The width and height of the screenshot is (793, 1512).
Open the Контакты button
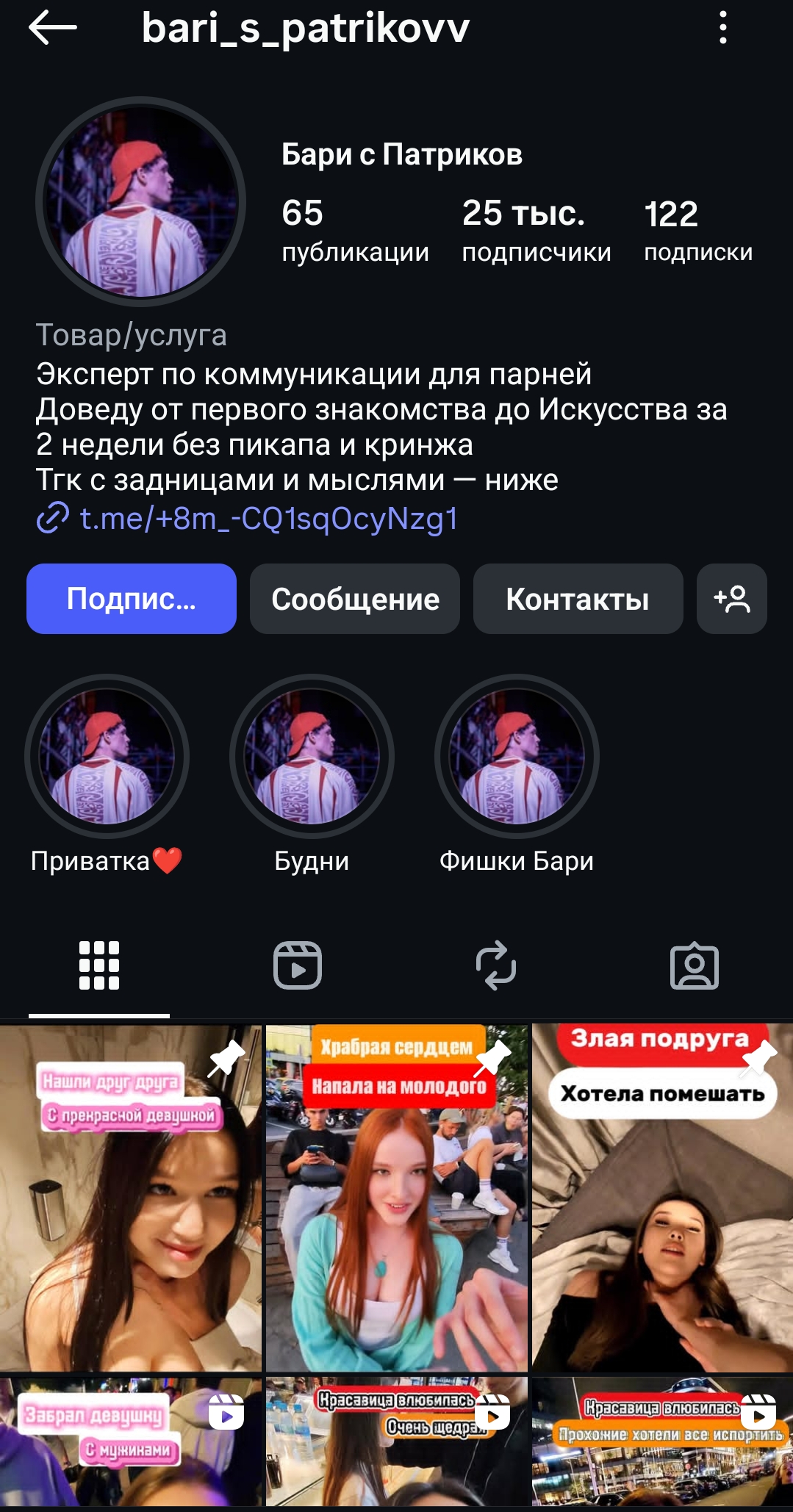(x=578, y=599)
